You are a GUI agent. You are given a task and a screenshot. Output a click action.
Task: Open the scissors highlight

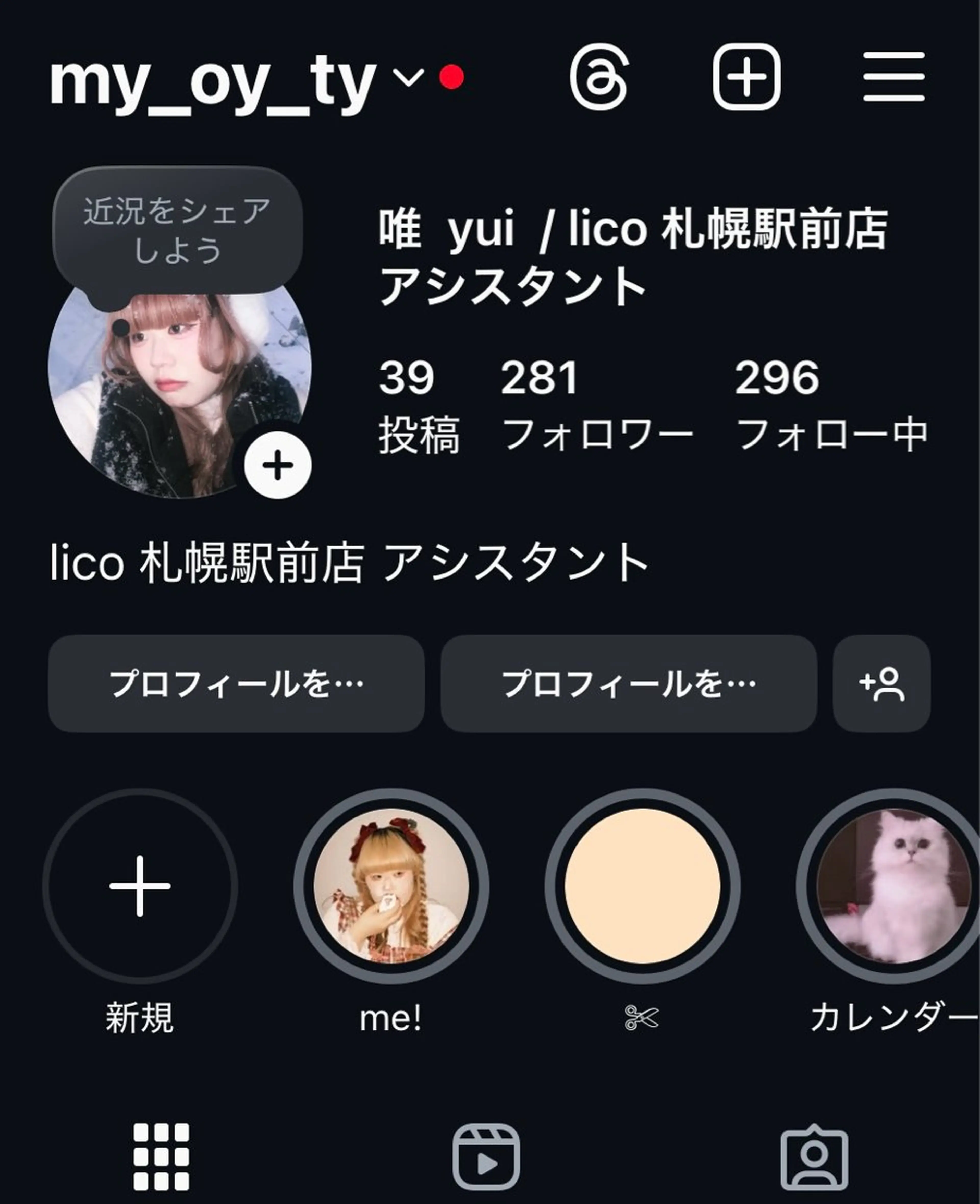(x=642, y=886)
